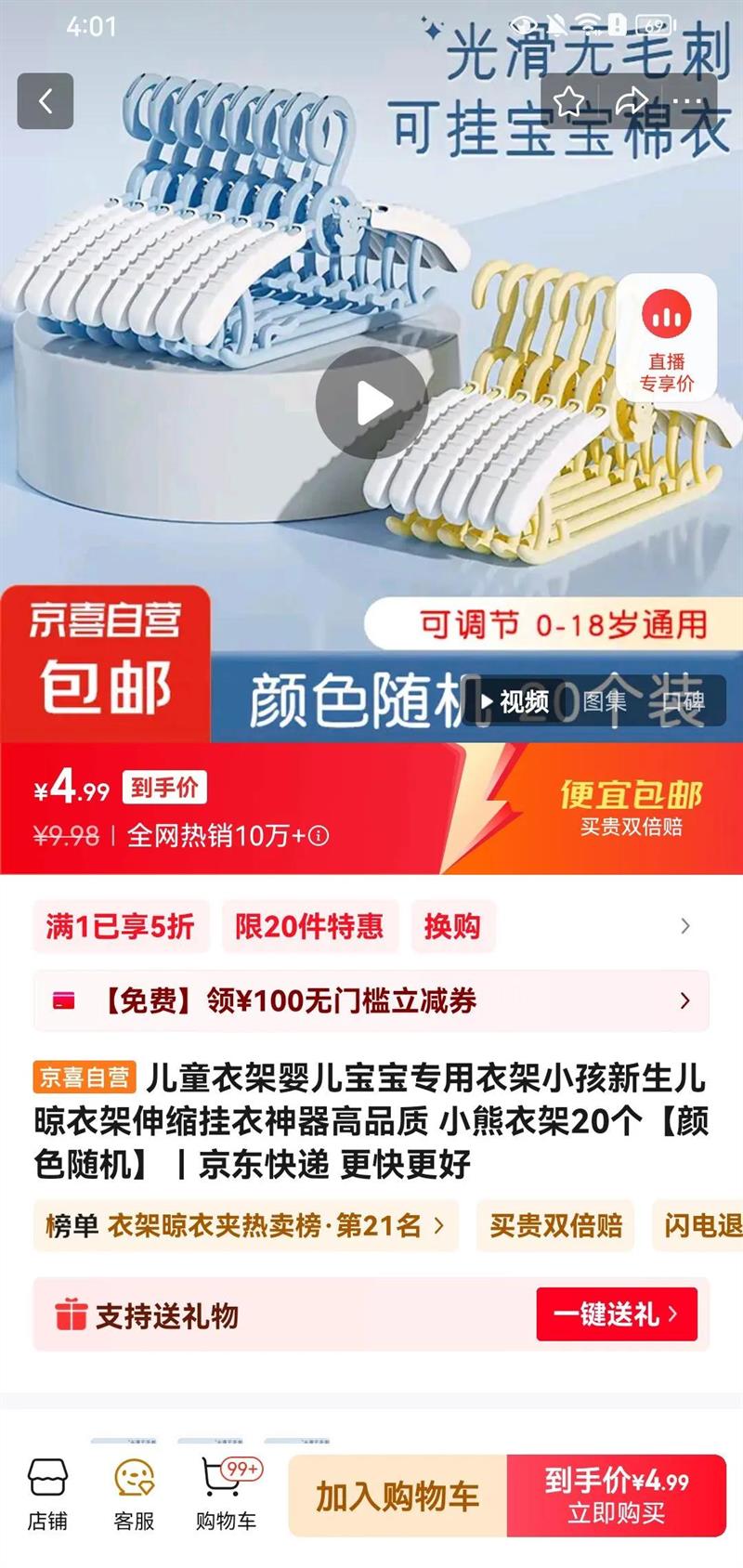
Task: Tap the 一键送礼 button
Action: point(617,1314)
